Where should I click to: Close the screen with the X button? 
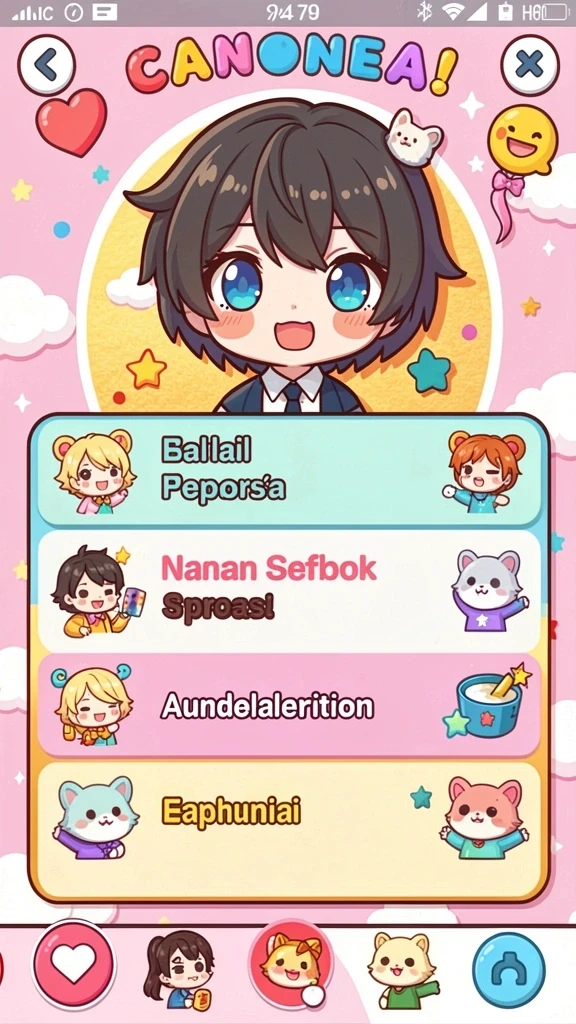click(x=530, y=65)
